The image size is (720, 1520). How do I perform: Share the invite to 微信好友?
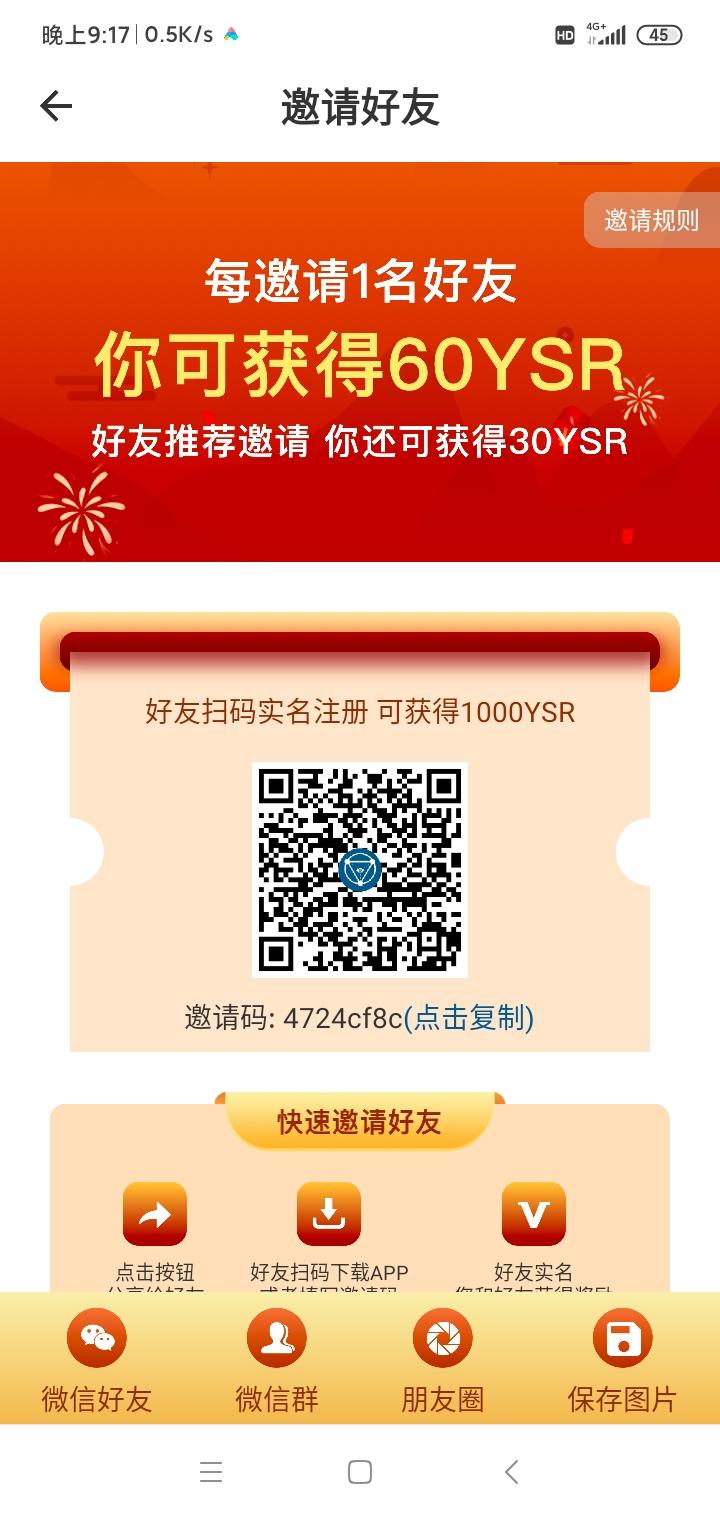(97, 1360)
